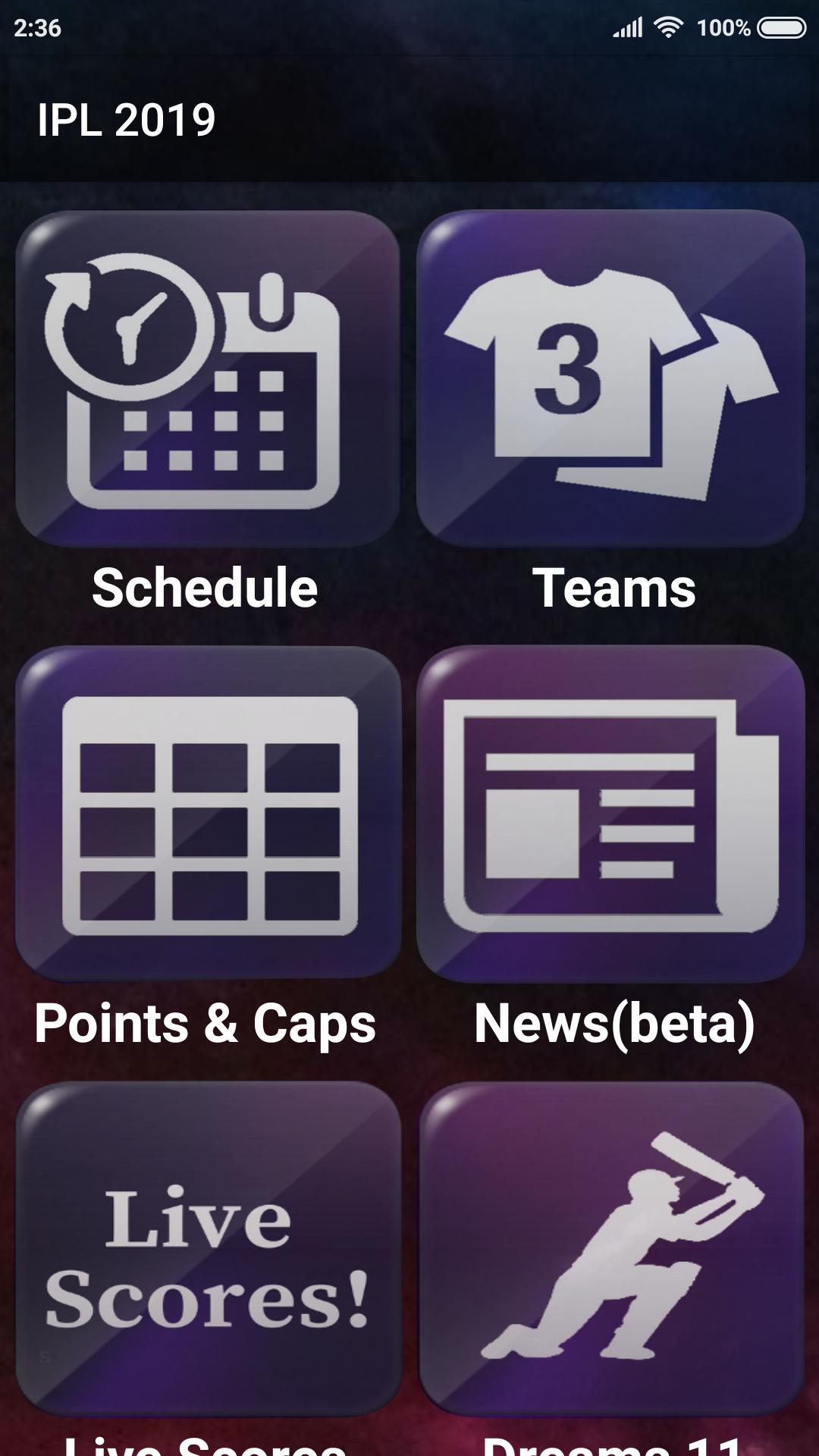Screen dimensions: 819x1456
Task: Select the News(beta) tile
Action: click(x=611, y=814)
